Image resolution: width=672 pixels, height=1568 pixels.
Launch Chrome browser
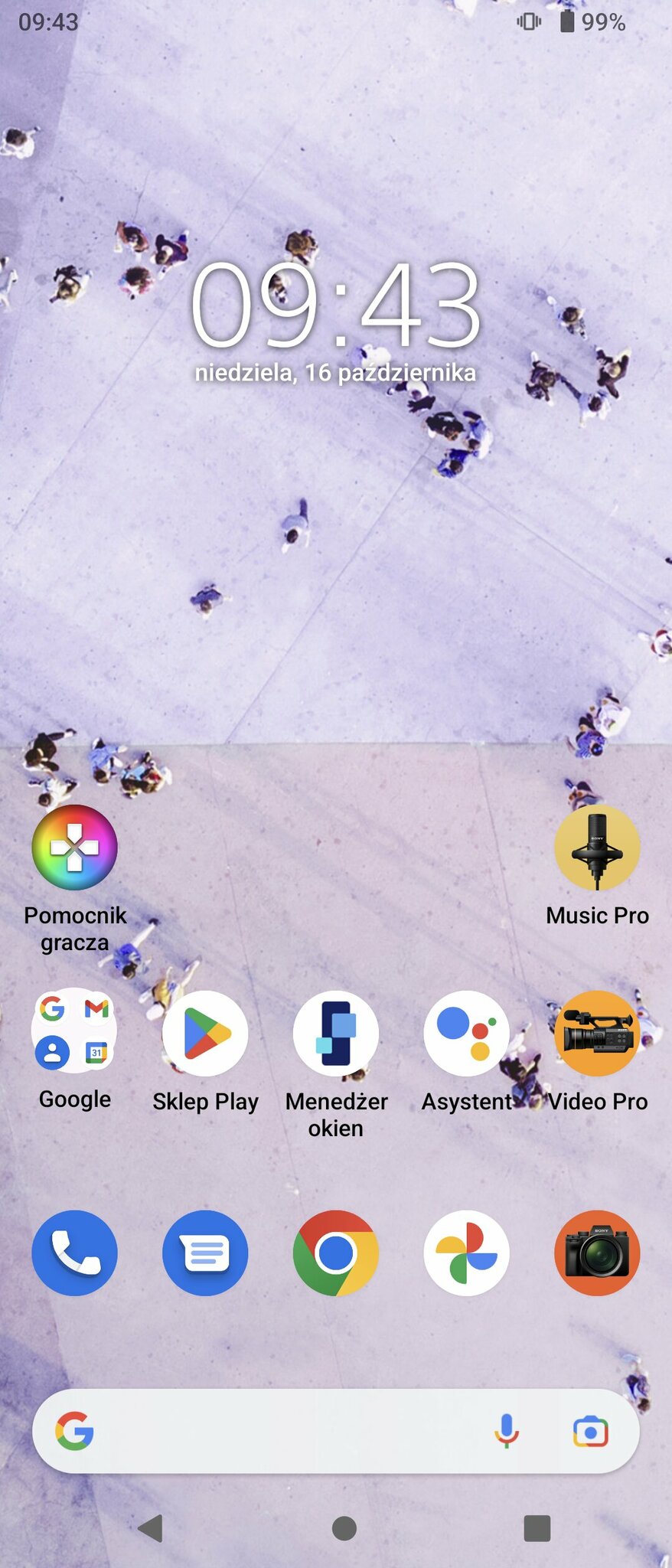(x=336, y=1253)
